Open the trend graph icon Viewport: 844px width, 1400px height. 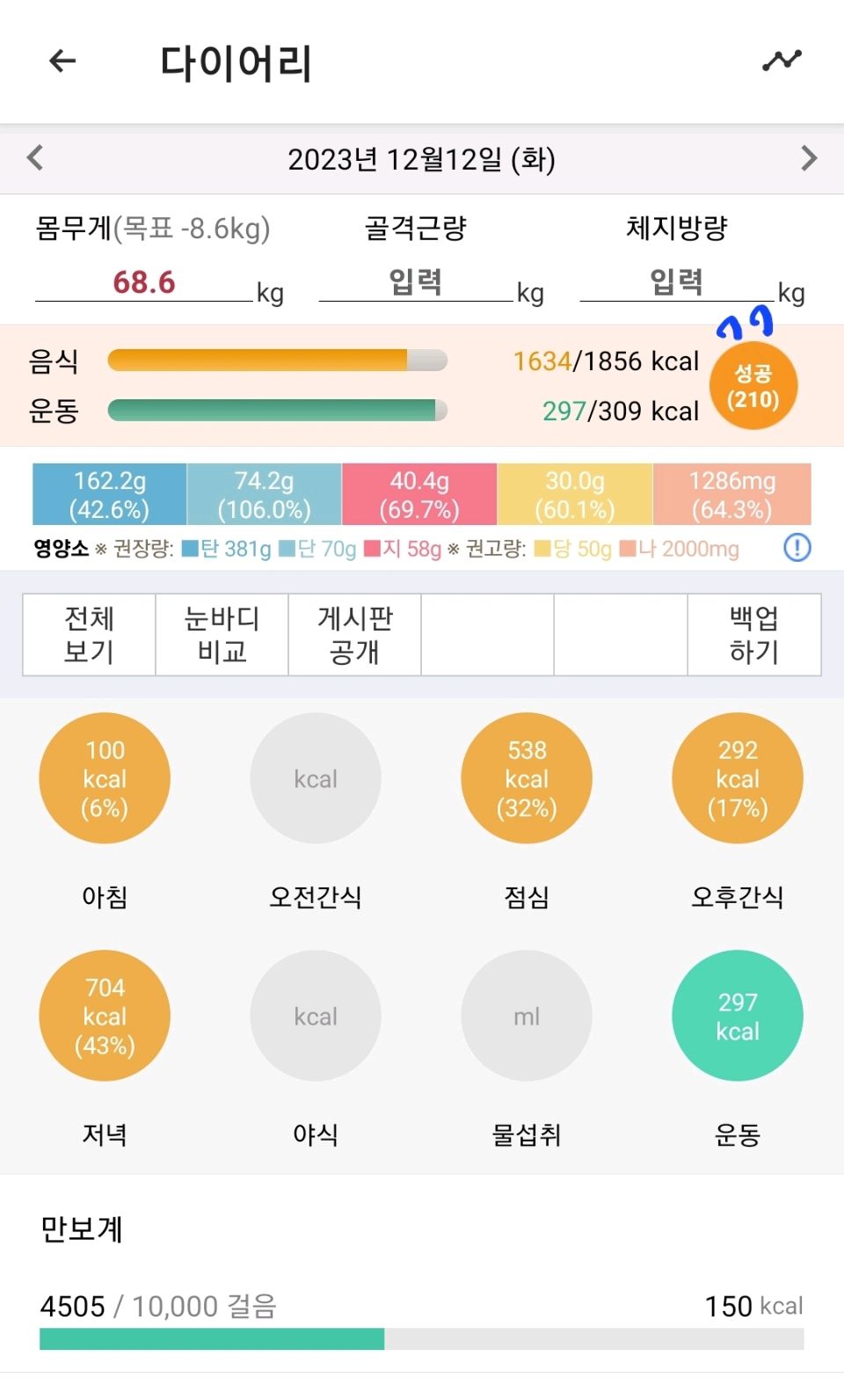[x=782, y=61]
